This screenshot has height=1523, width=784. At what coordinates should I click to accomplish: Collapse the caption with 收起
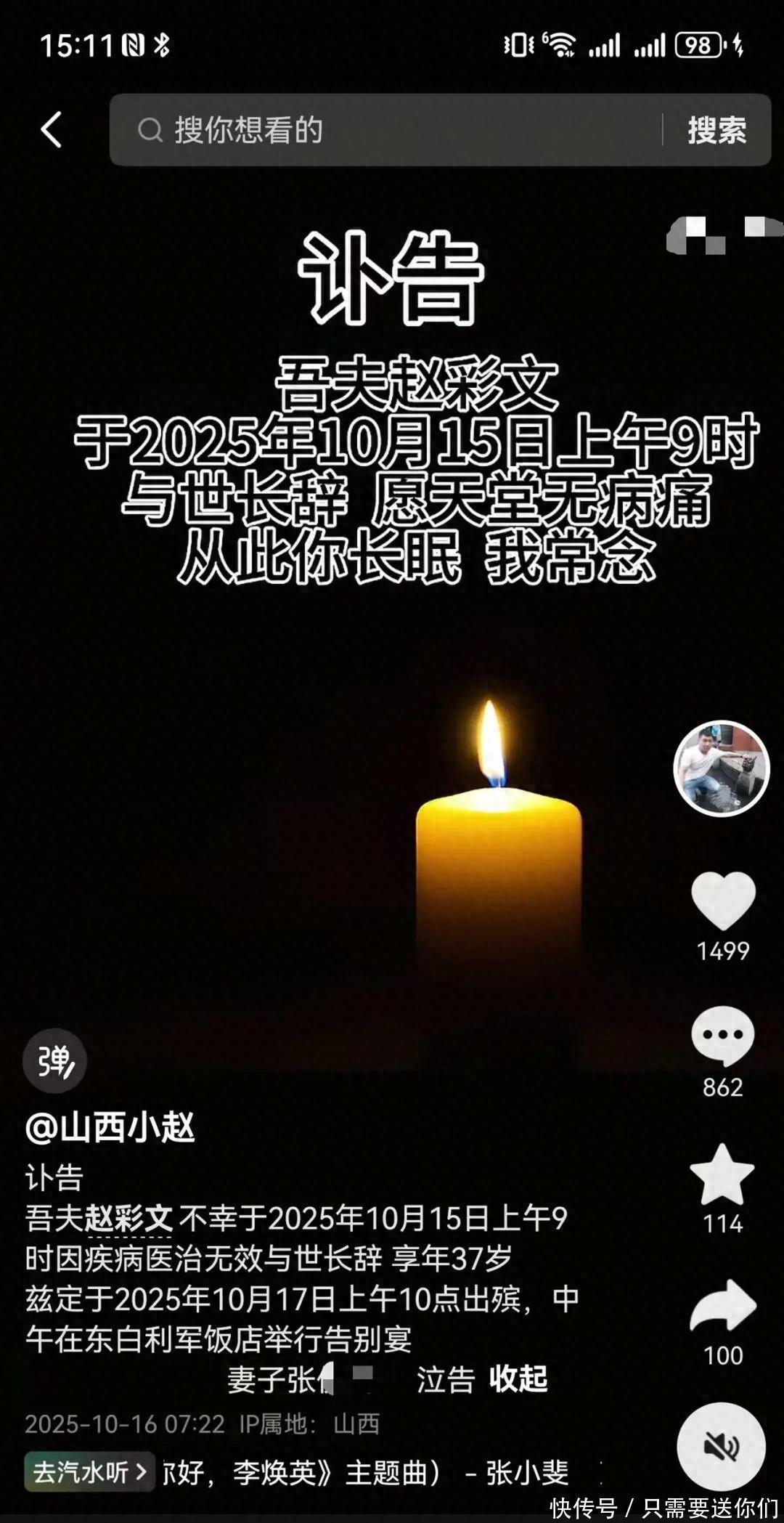point(518,1378)
